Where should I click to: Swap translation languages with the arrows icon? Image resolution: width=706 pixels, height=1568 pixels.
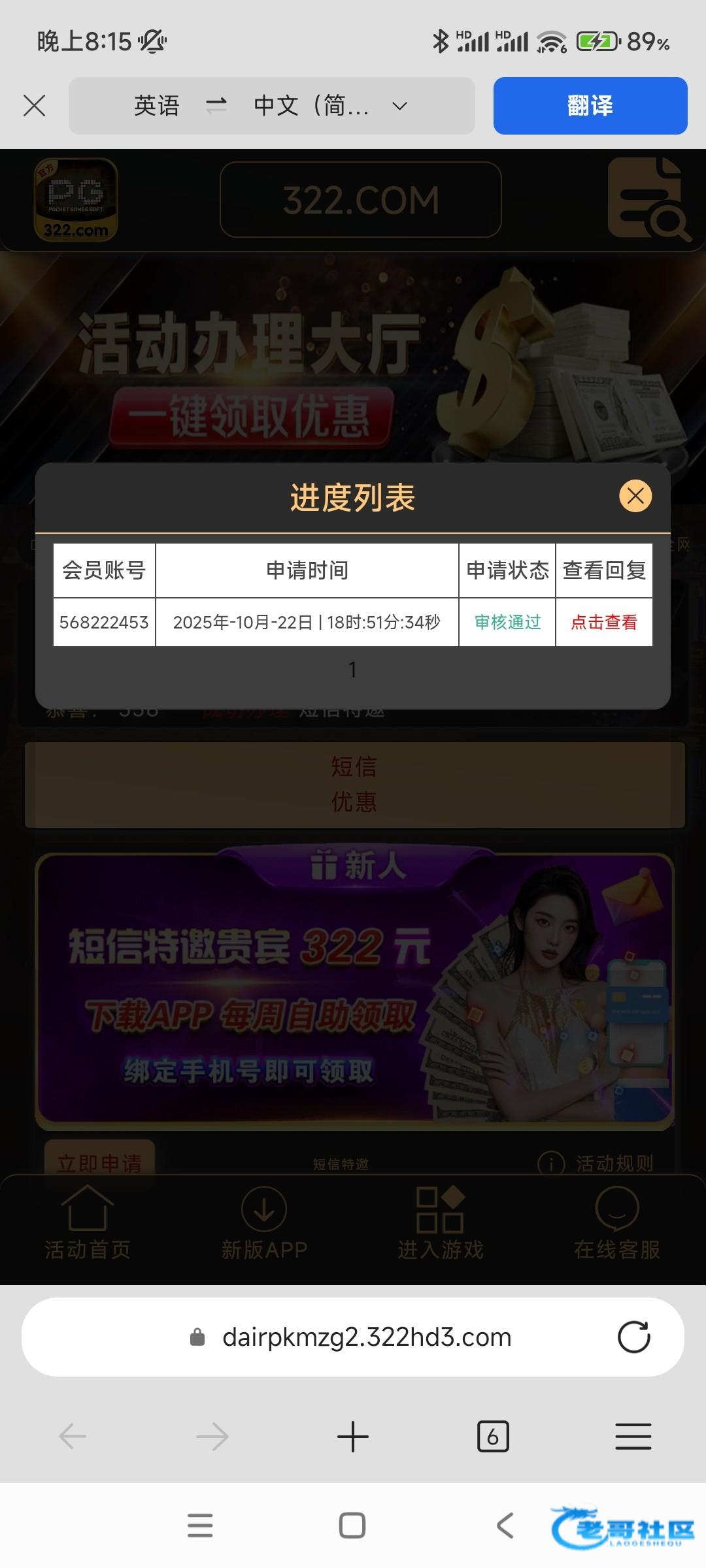216,105
